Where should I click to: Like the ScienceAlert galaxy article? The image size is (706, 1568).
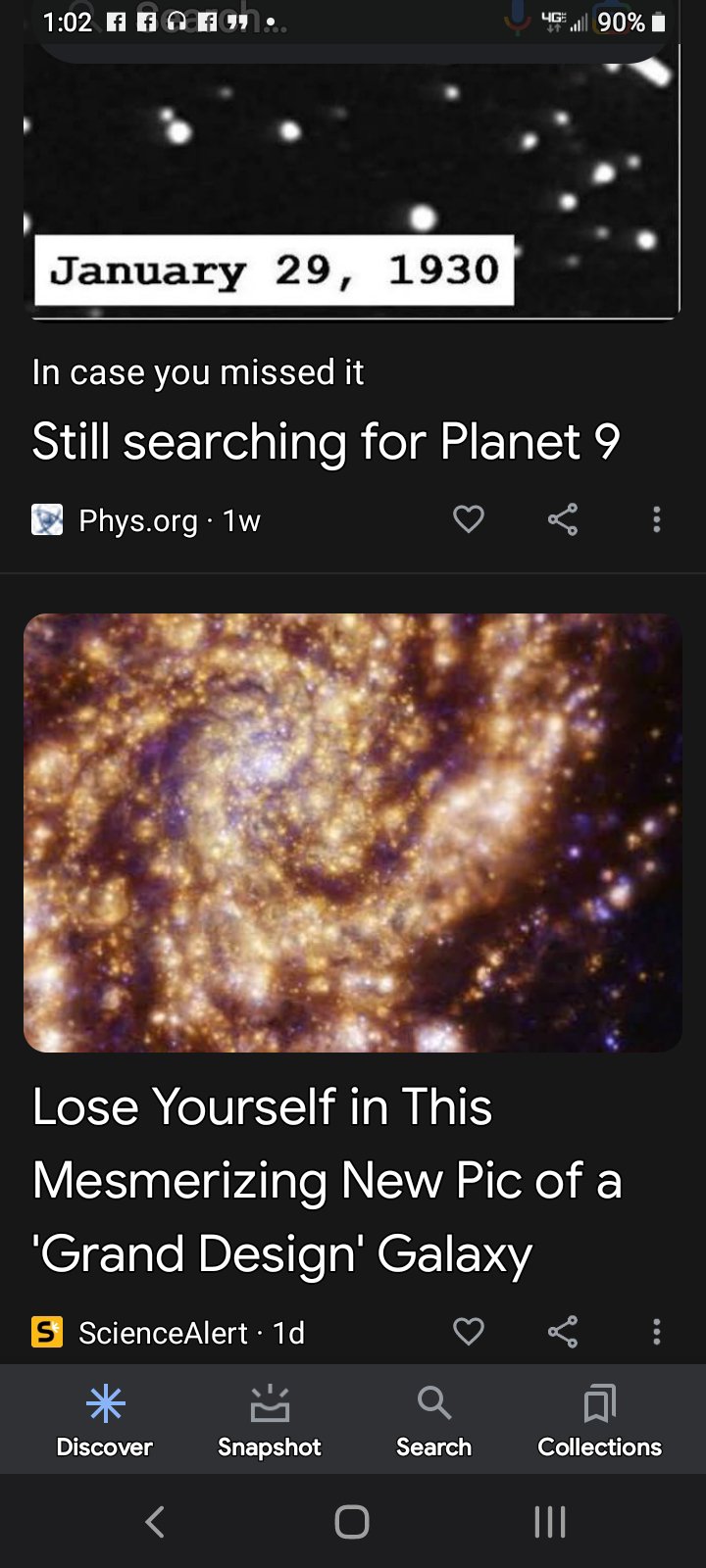pyautogui.click(x=469, y=1331)
